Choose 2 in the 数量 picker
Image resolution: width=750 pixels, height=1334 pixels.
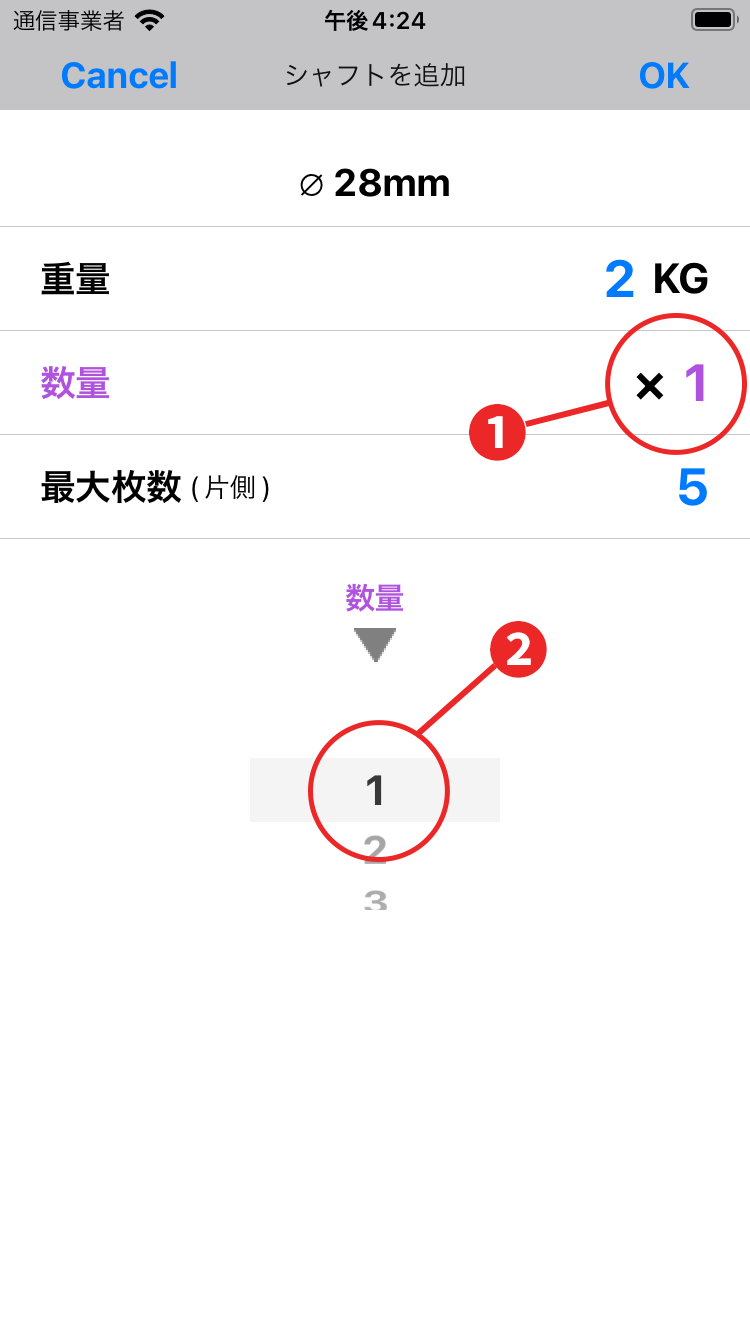375,850
